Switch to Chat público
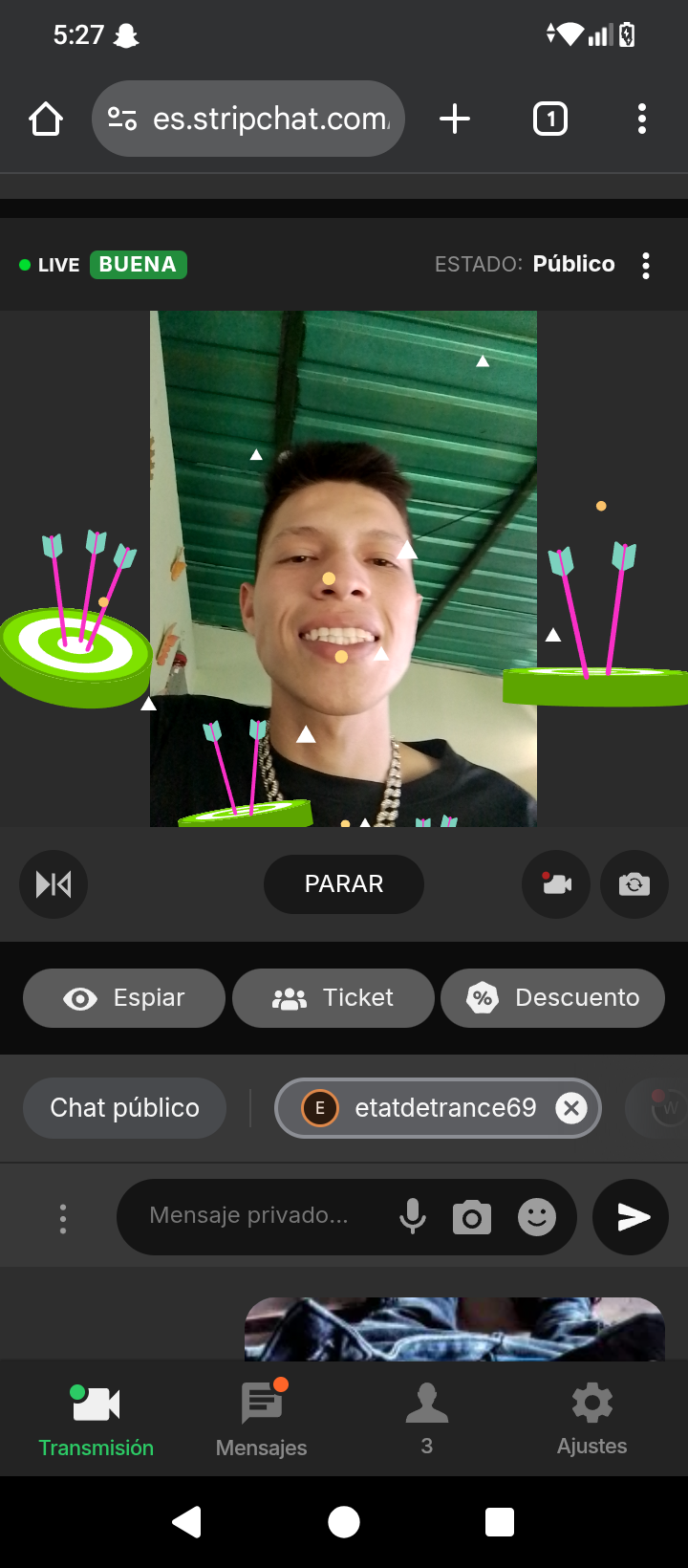Viewport: 688px width, 1568px height. [x=124, y=1108]
